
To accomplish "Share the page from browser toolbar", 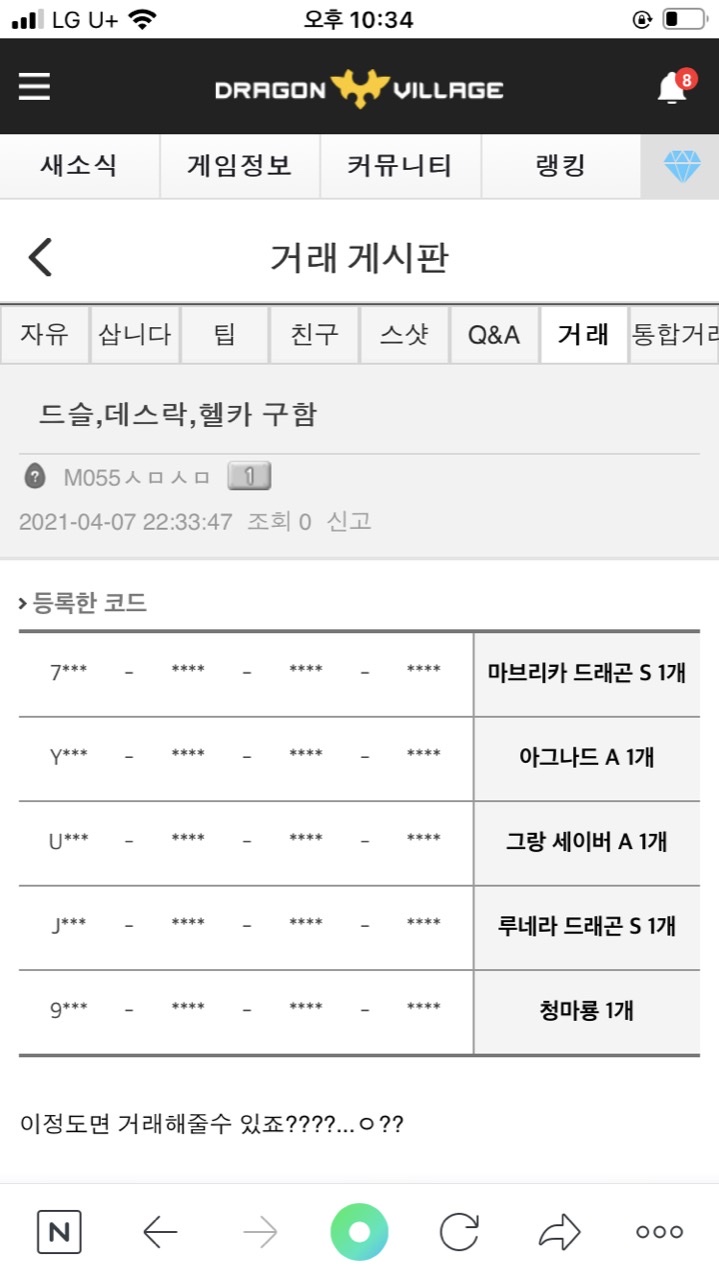I will click(560, 1232).
